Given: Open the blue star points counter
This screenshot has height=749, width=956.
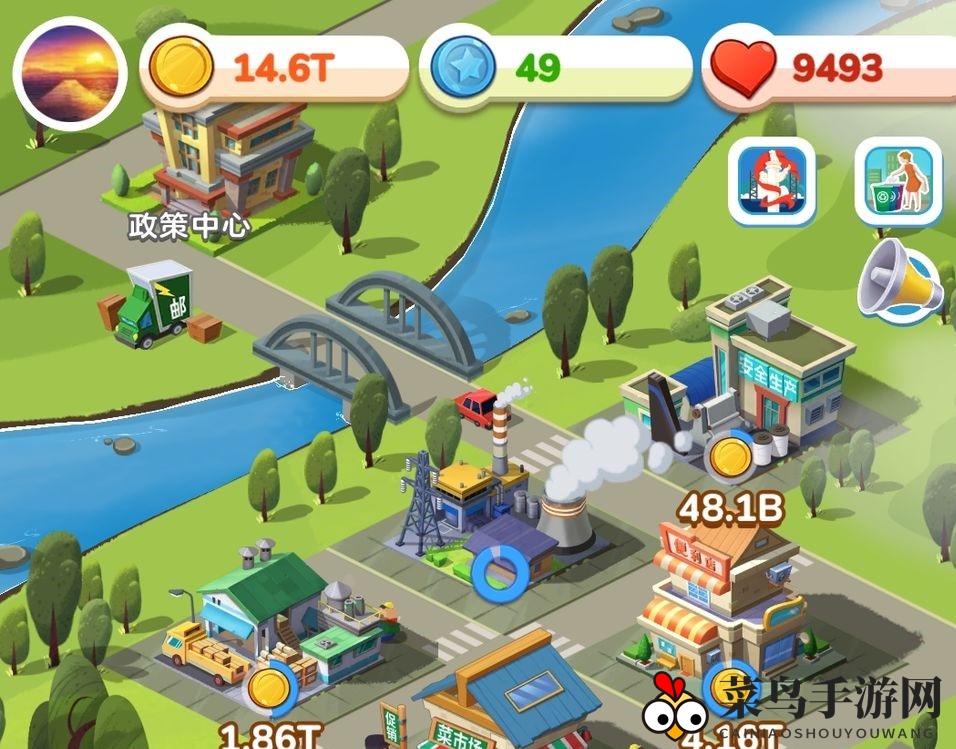Looking at the screenshot, I should coord(555,68).
